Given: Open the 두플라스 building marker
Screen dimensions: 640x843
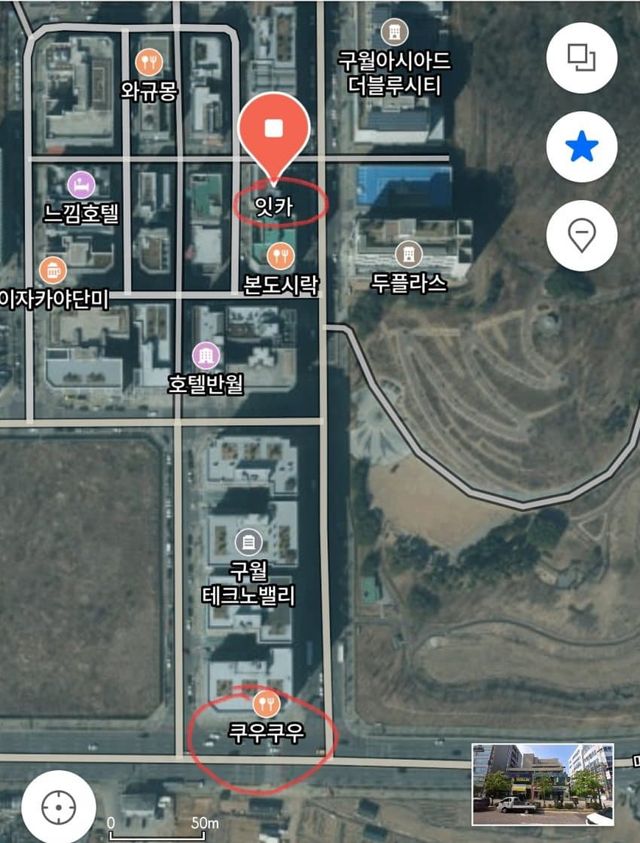Looking at the screenshot, I should (x=407, y=254).
